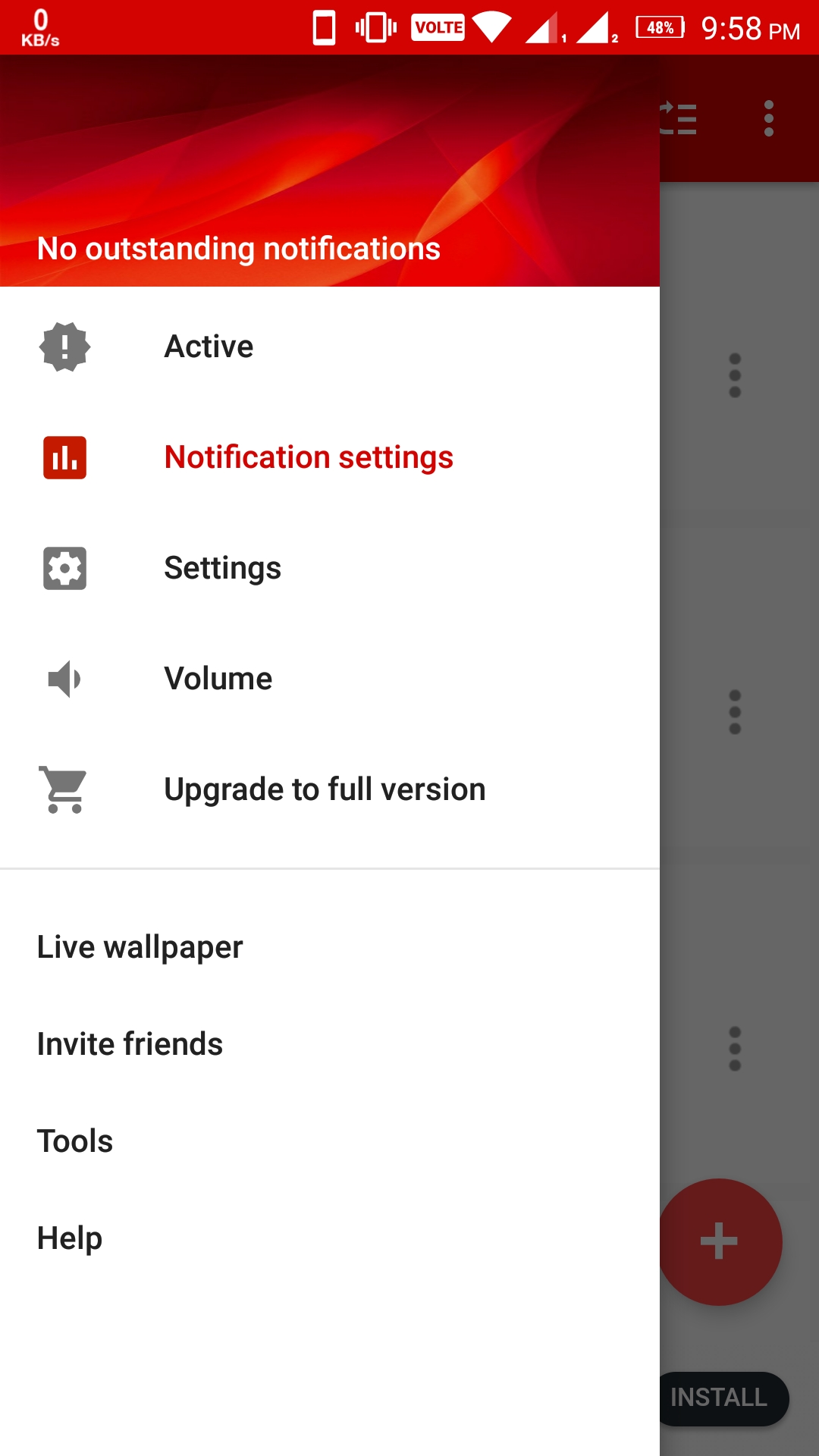Open the Notification settings bar chart icon
Screen dimensions: 819x1456
coord(64,457)
